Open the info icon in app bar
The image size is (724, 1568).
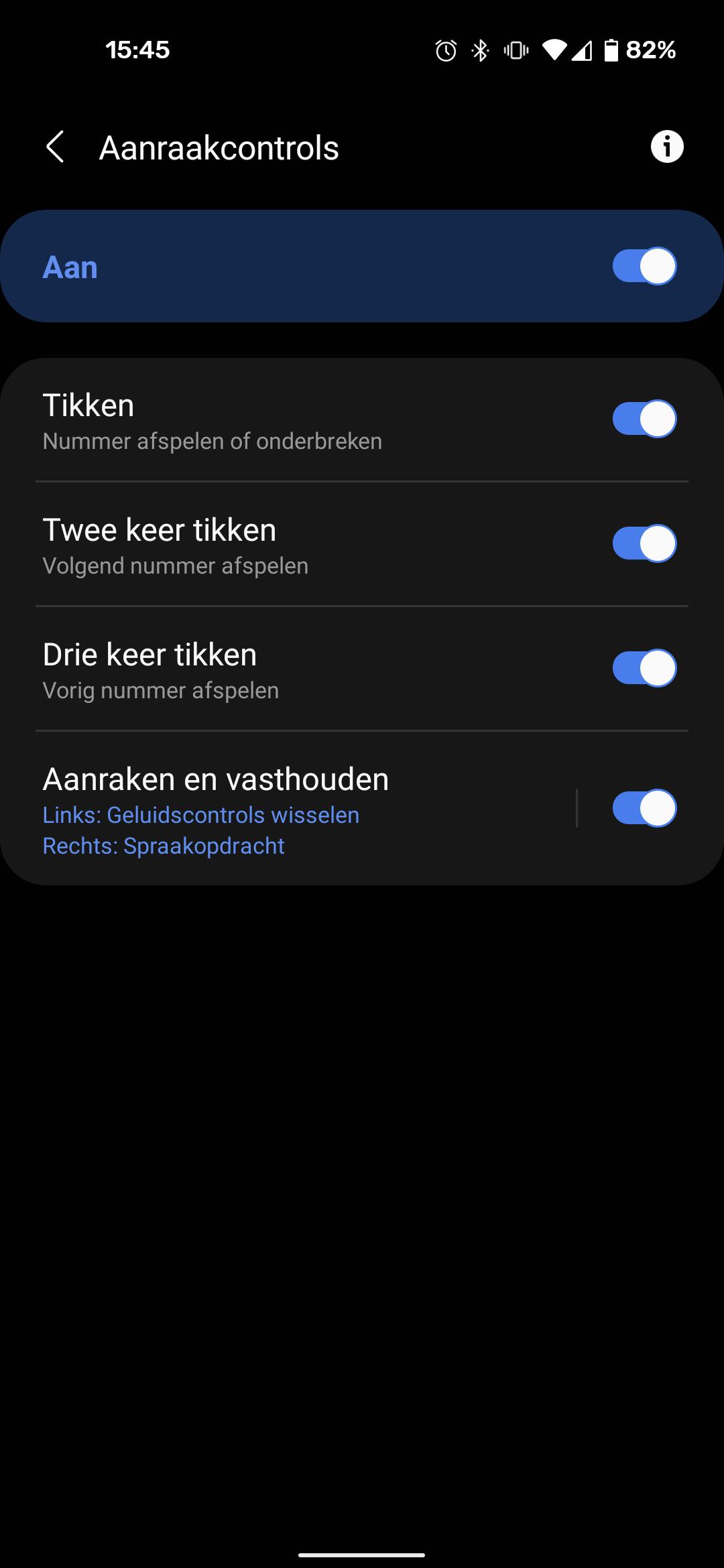coord(666,147)
